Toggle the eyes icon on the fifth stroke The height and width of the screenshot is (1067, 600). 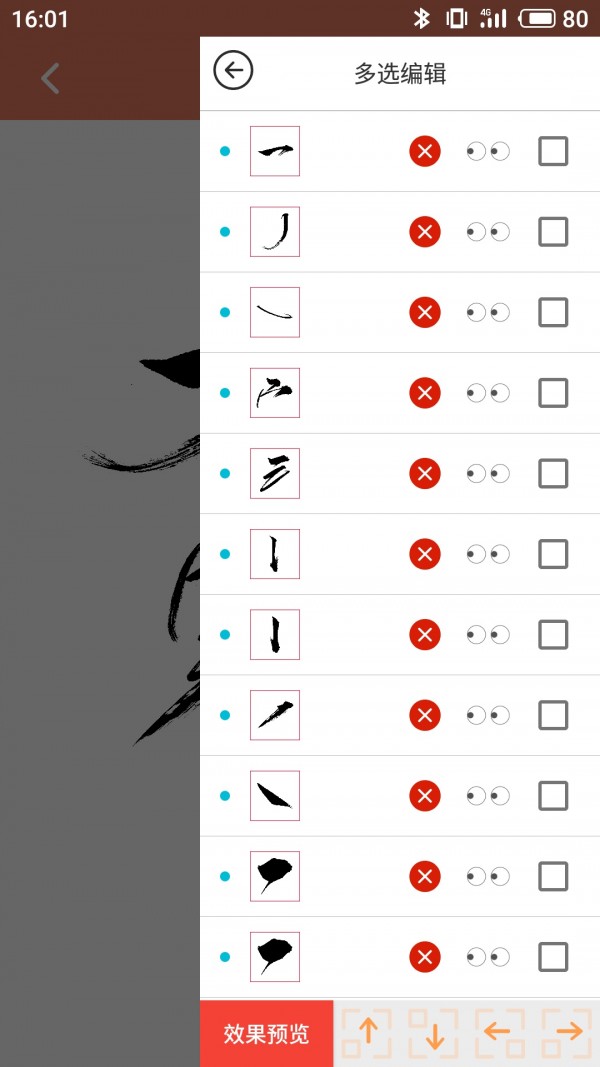[488, 473]
